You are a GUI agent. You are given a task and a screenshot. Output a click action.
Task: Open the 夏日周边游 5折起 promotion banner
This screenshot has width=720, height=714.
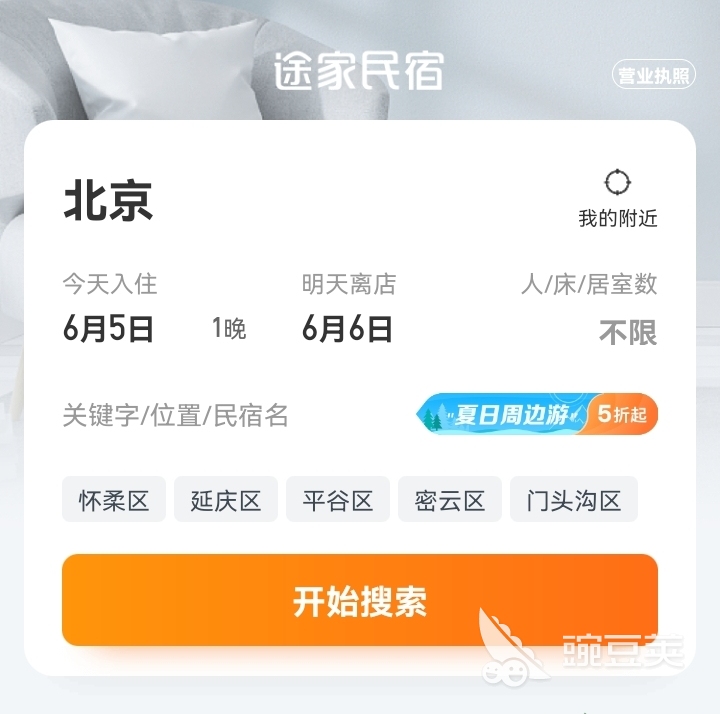click(537, 414)
